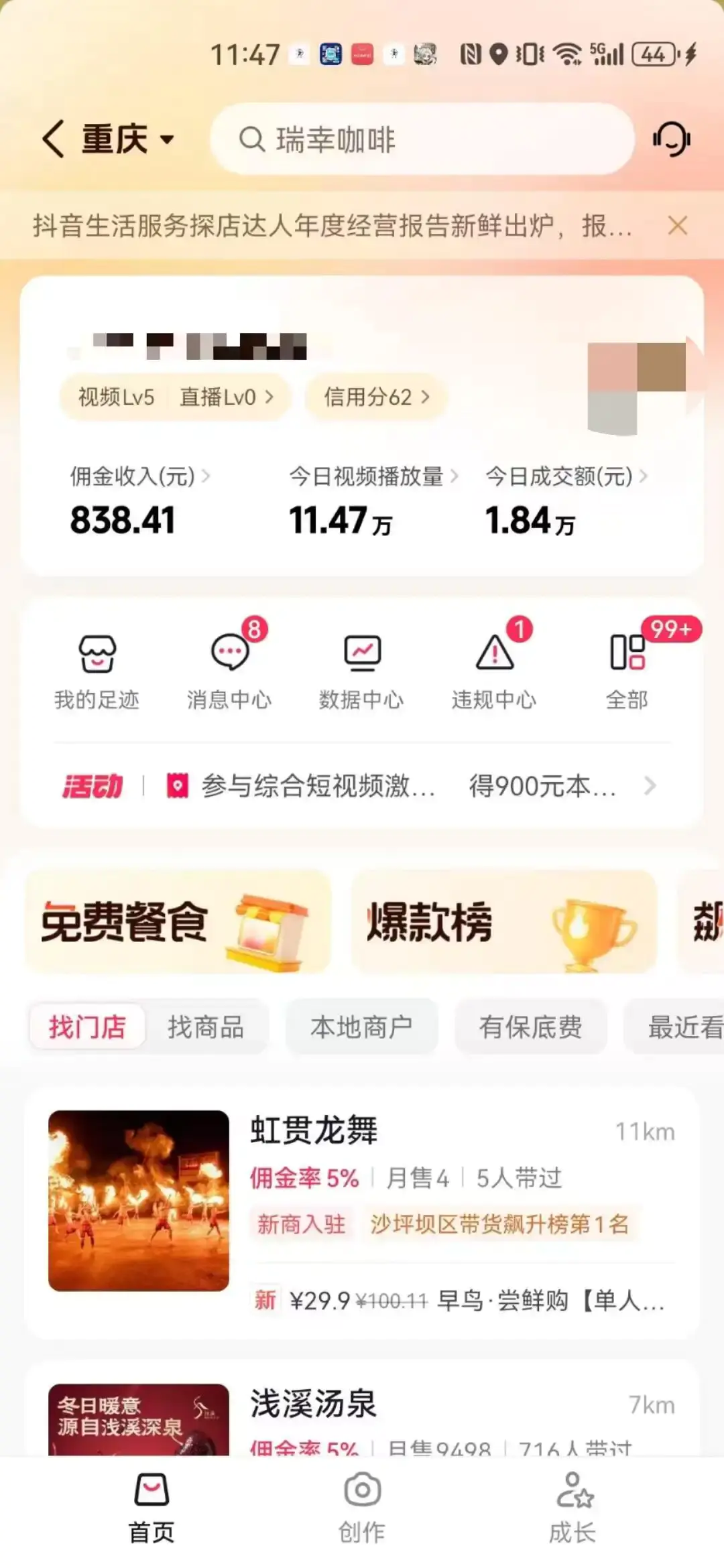
Task: Select the 有保底费 filter
Action: pos(532,1027)
